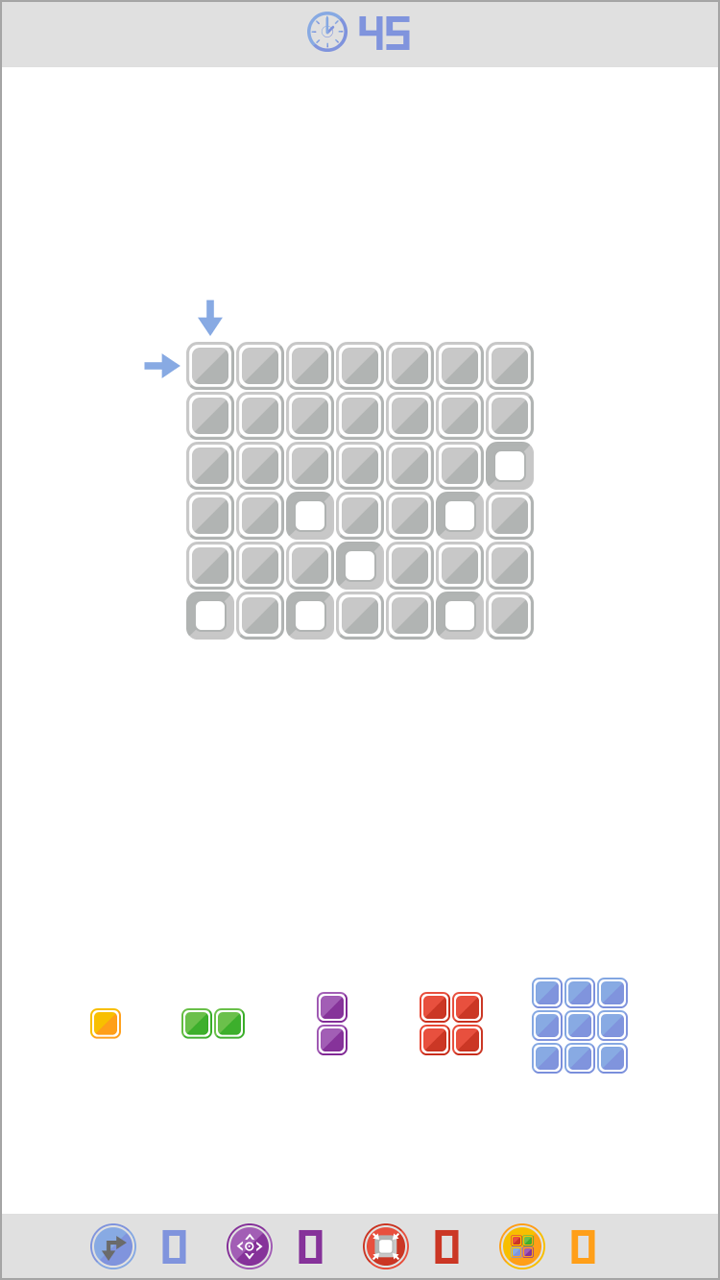The width and height of the screenshot is (720, 1280).
Task: Pick the blue 3x3 block piece
Action: [x=580, y=1023]
